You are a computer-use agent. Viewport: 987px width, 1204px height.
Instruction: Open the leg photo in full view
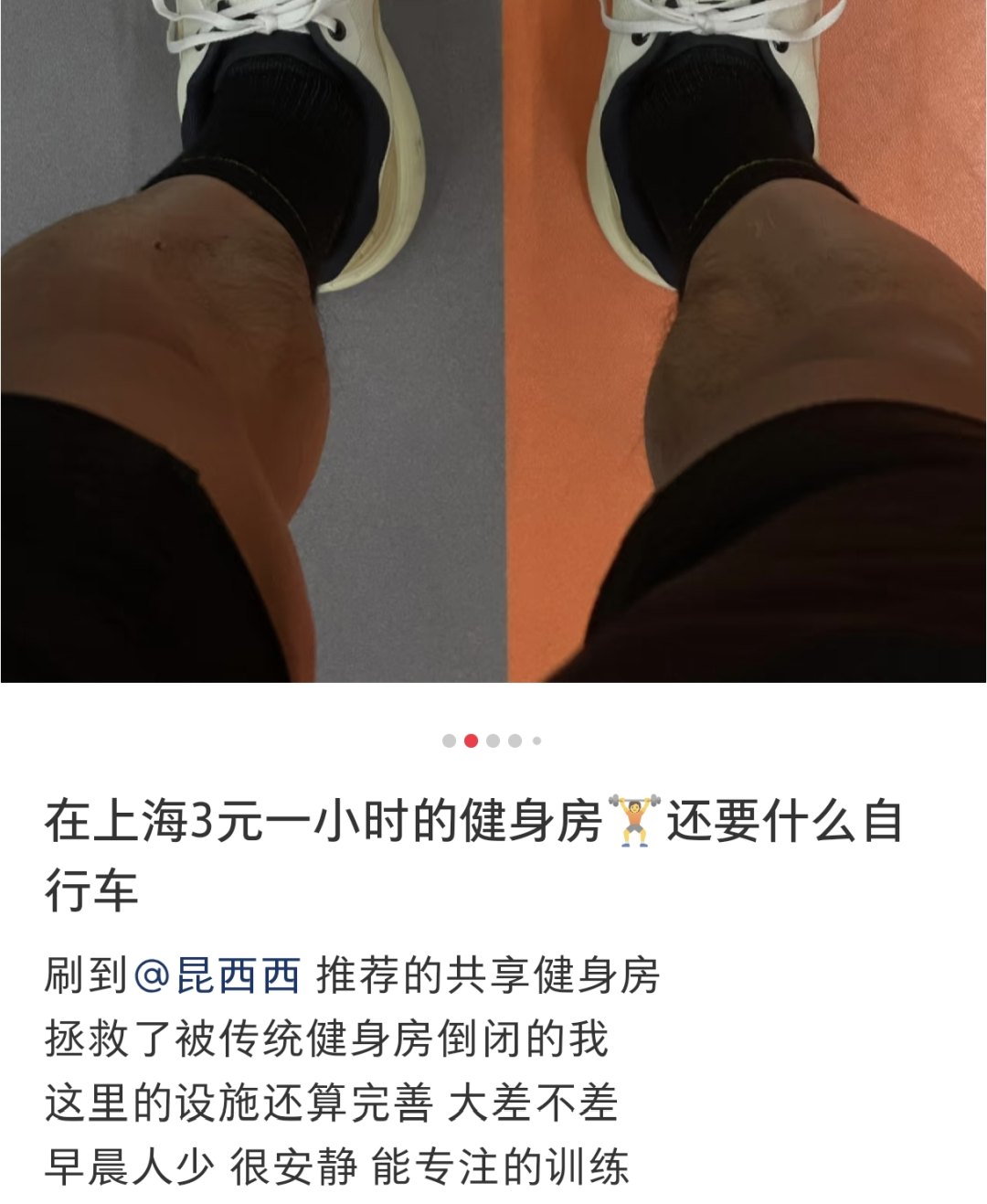493,340
